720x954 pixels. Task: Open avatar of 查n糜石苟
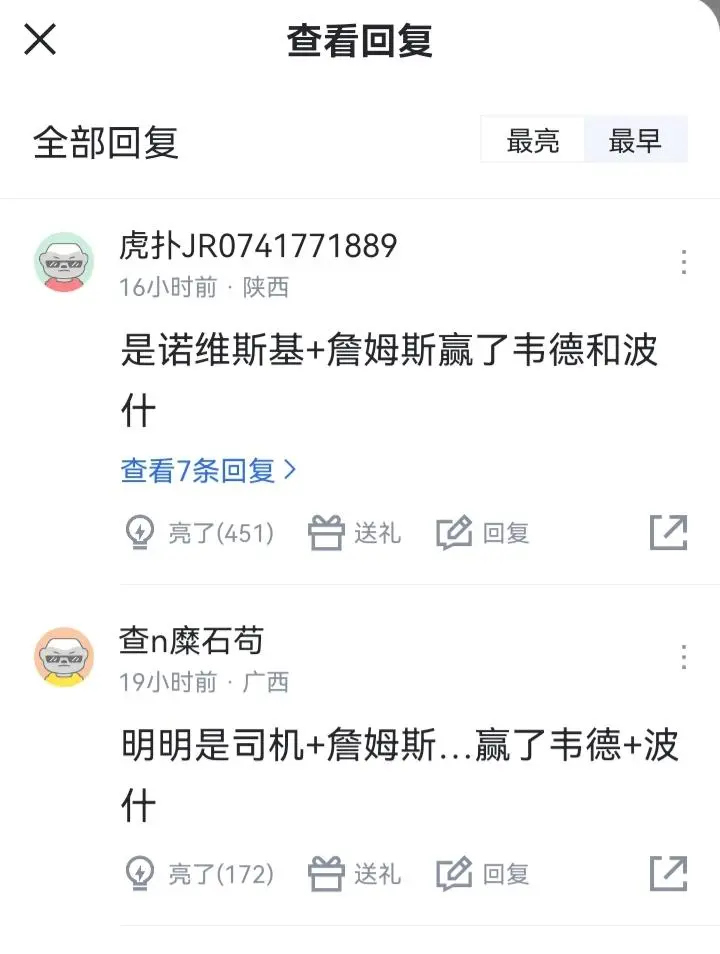64,657
